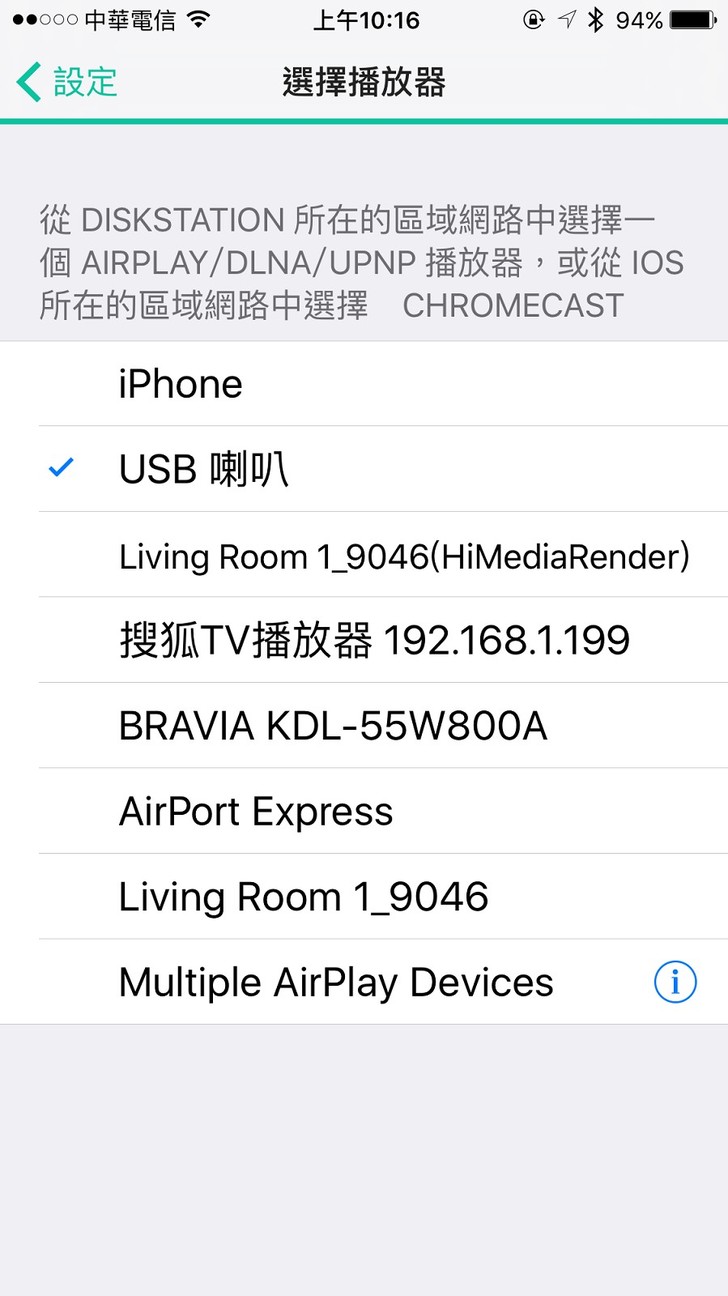Screen dimensions: 728x1296
Task: Choose Multiple AirPlay Devices
Action: (x=336, y=983)
